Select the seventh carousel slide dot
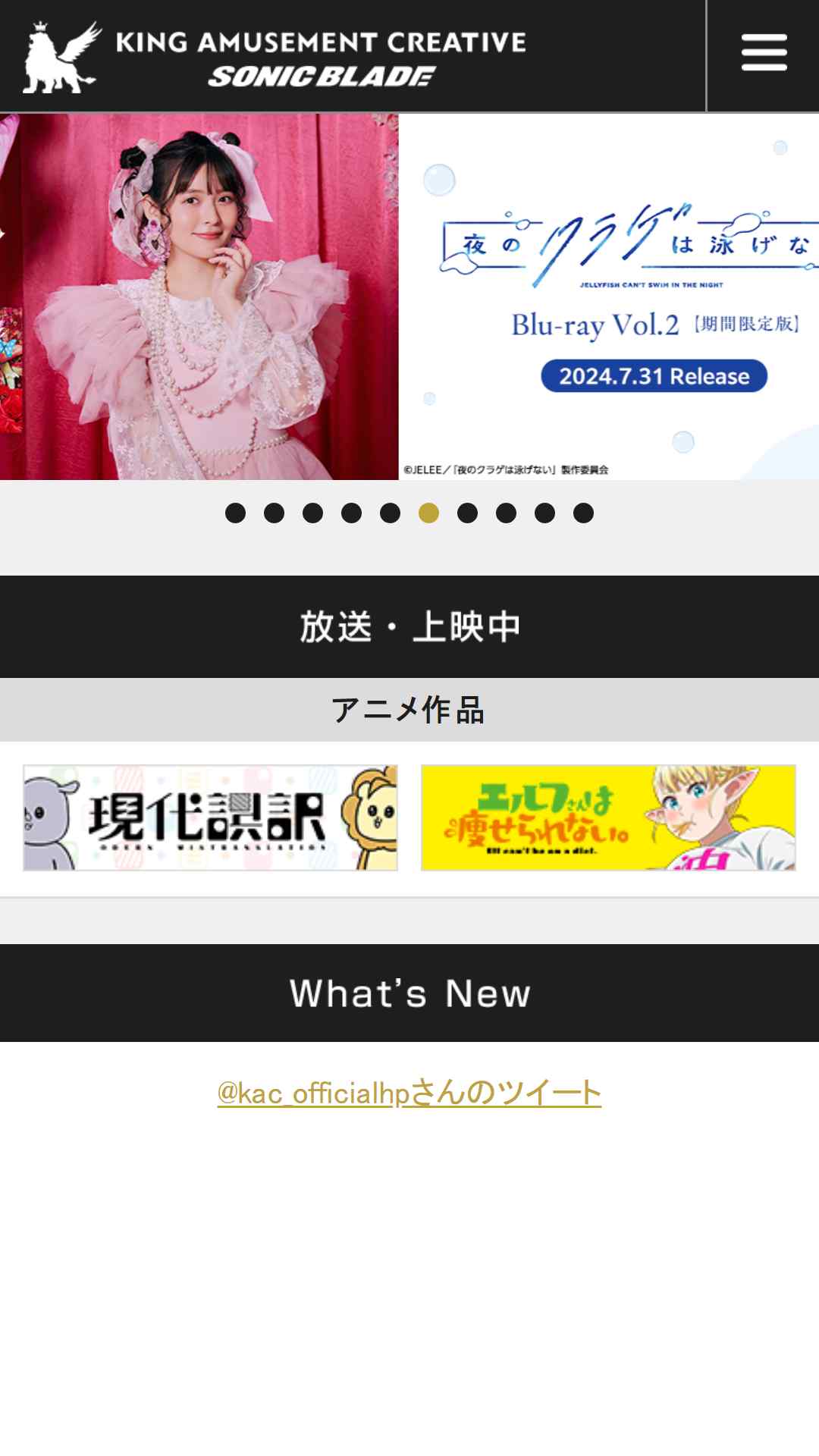Screen dimensions: 819x1456 pos(467,513)
